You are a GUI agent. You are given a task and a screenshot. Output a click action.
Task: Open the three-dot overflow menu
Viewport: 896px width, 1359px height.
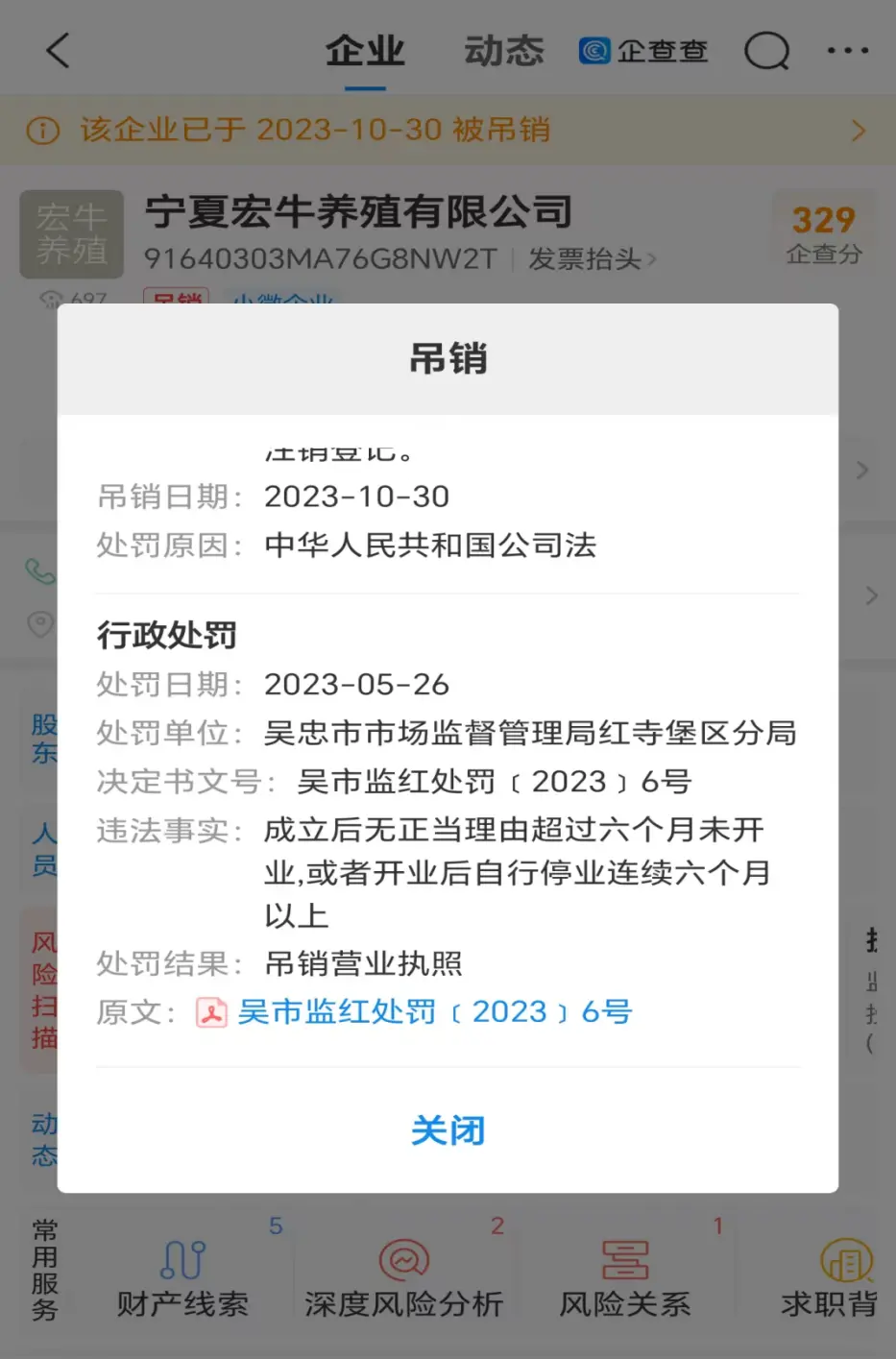(x=848, y=50)
